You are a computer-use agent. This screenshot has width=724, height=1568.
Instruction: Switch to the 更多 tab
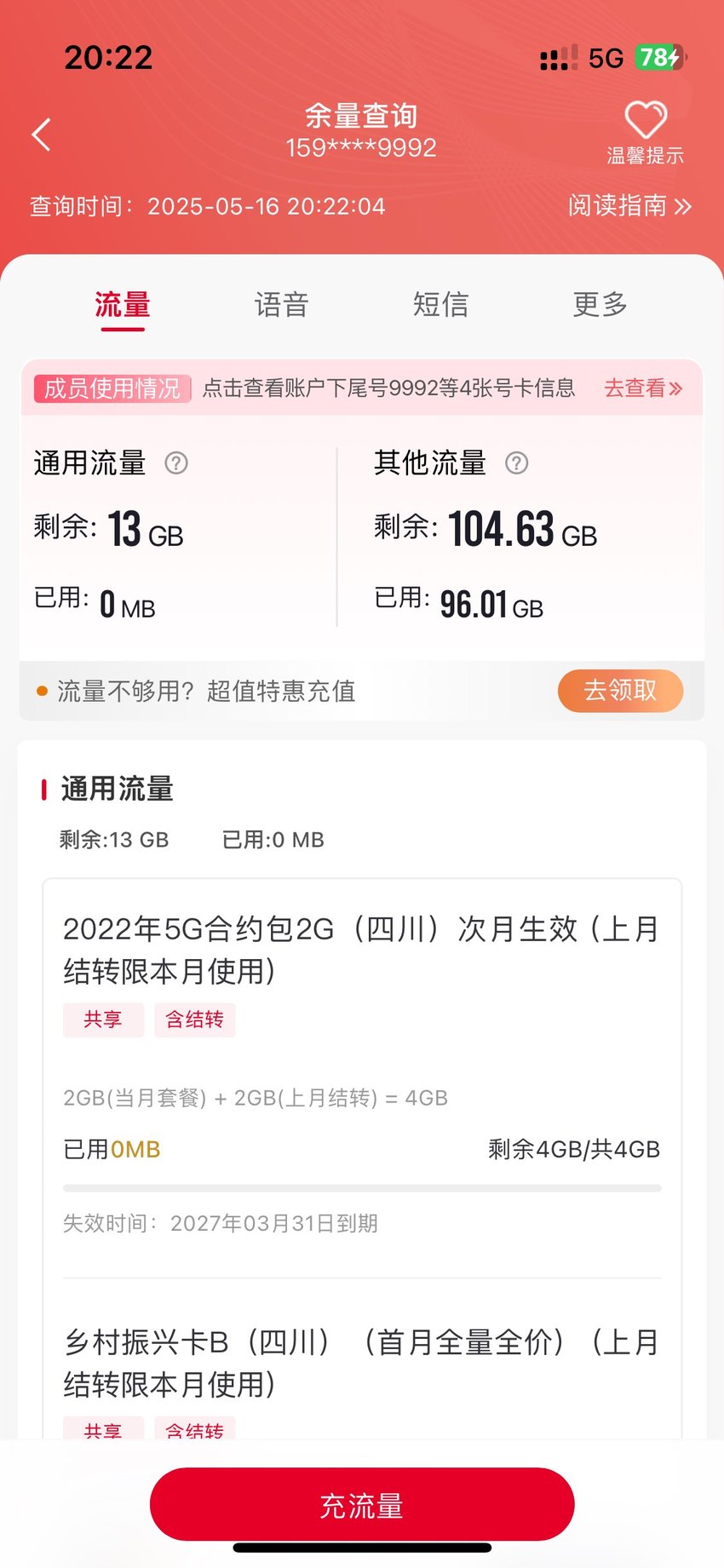[x=600, y=304]
